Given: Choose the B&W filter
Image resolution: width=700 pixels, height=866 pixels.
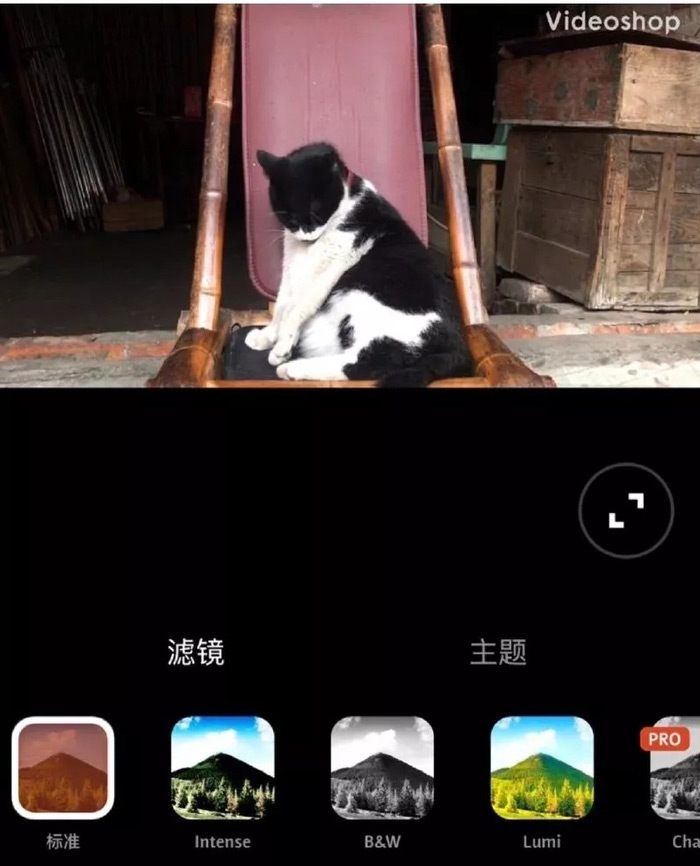Looking at the screenshot, I should click(x=382, y=768).
